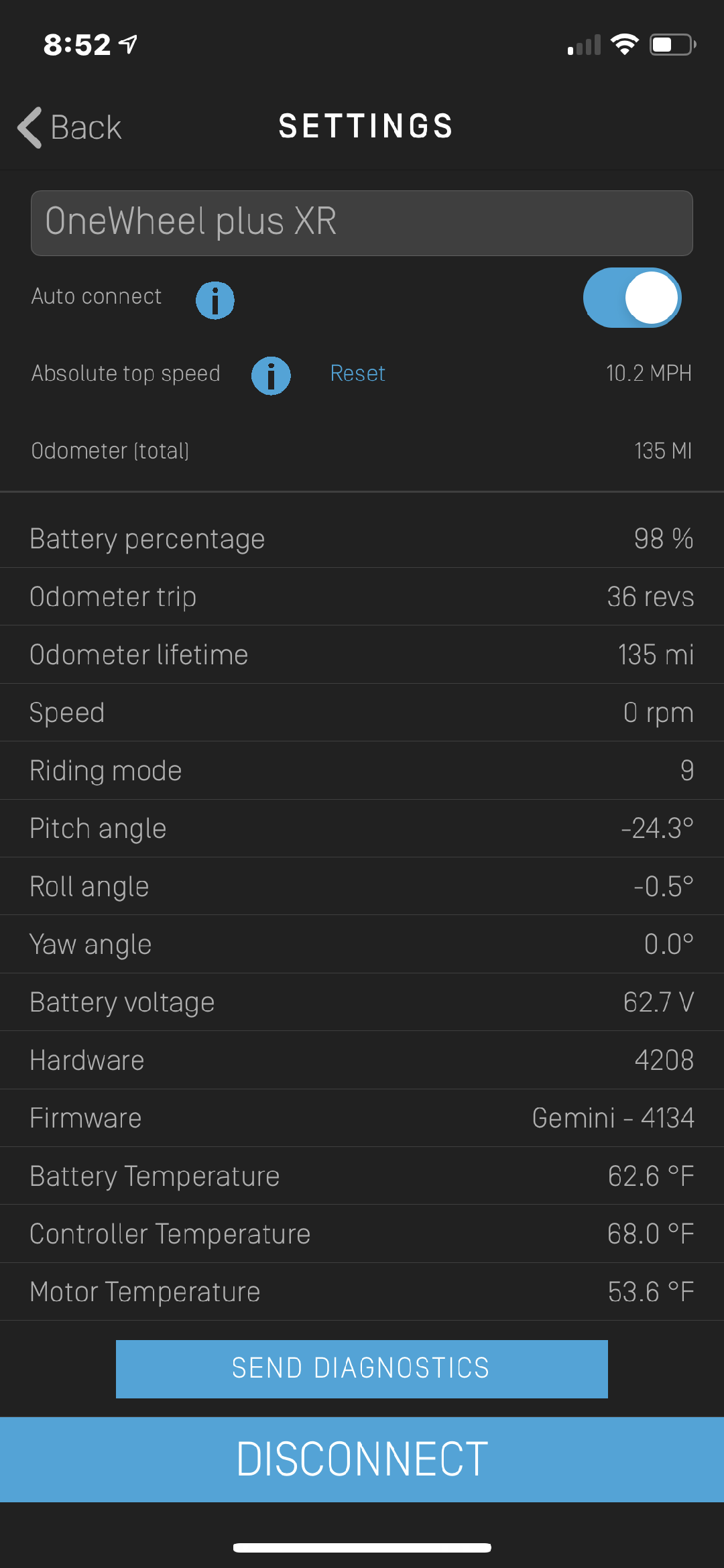Image resolution: width=724 pixels, height=1568 pixels.
Task: Turn off the Auto connect switch
Action: (x=631, y=298)
